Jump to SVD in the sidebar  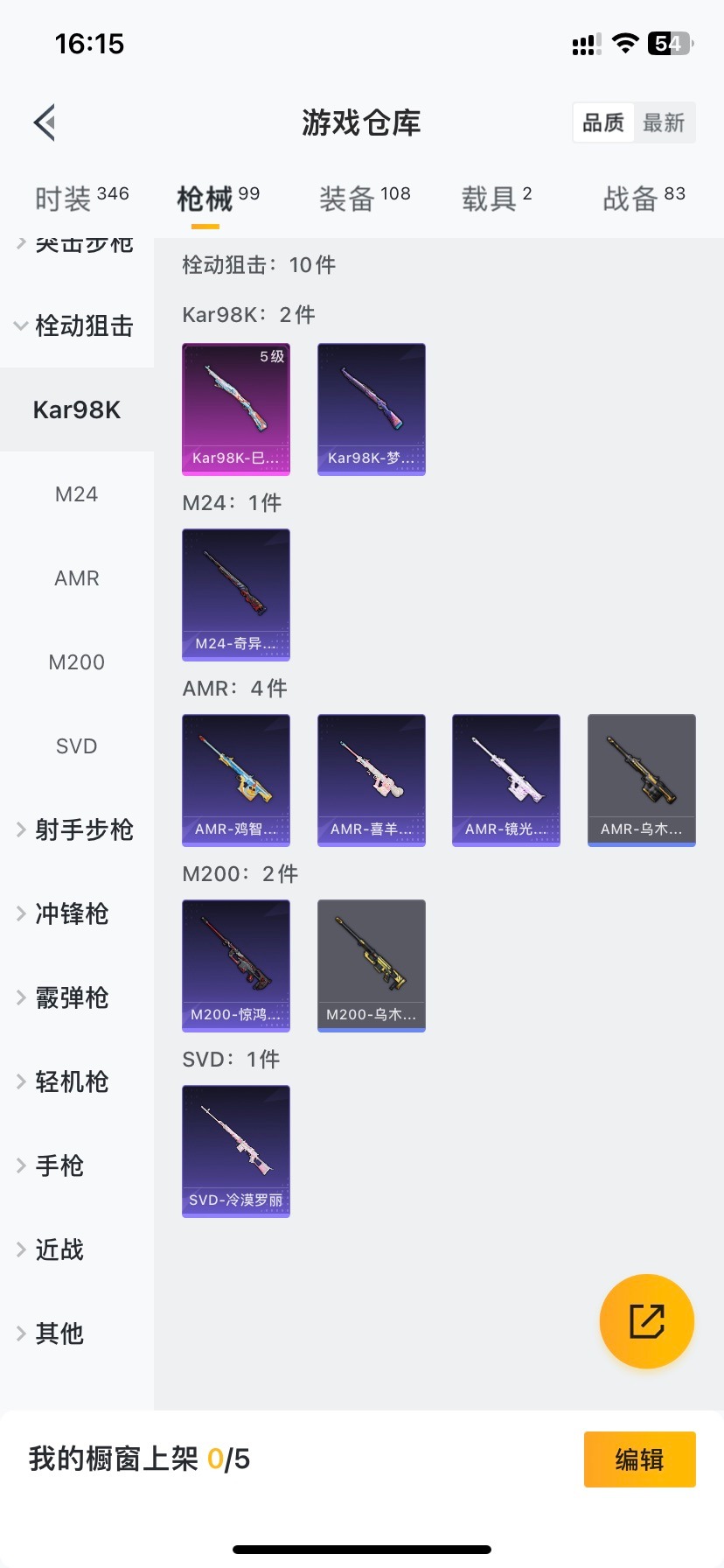[x=77, y=746]
